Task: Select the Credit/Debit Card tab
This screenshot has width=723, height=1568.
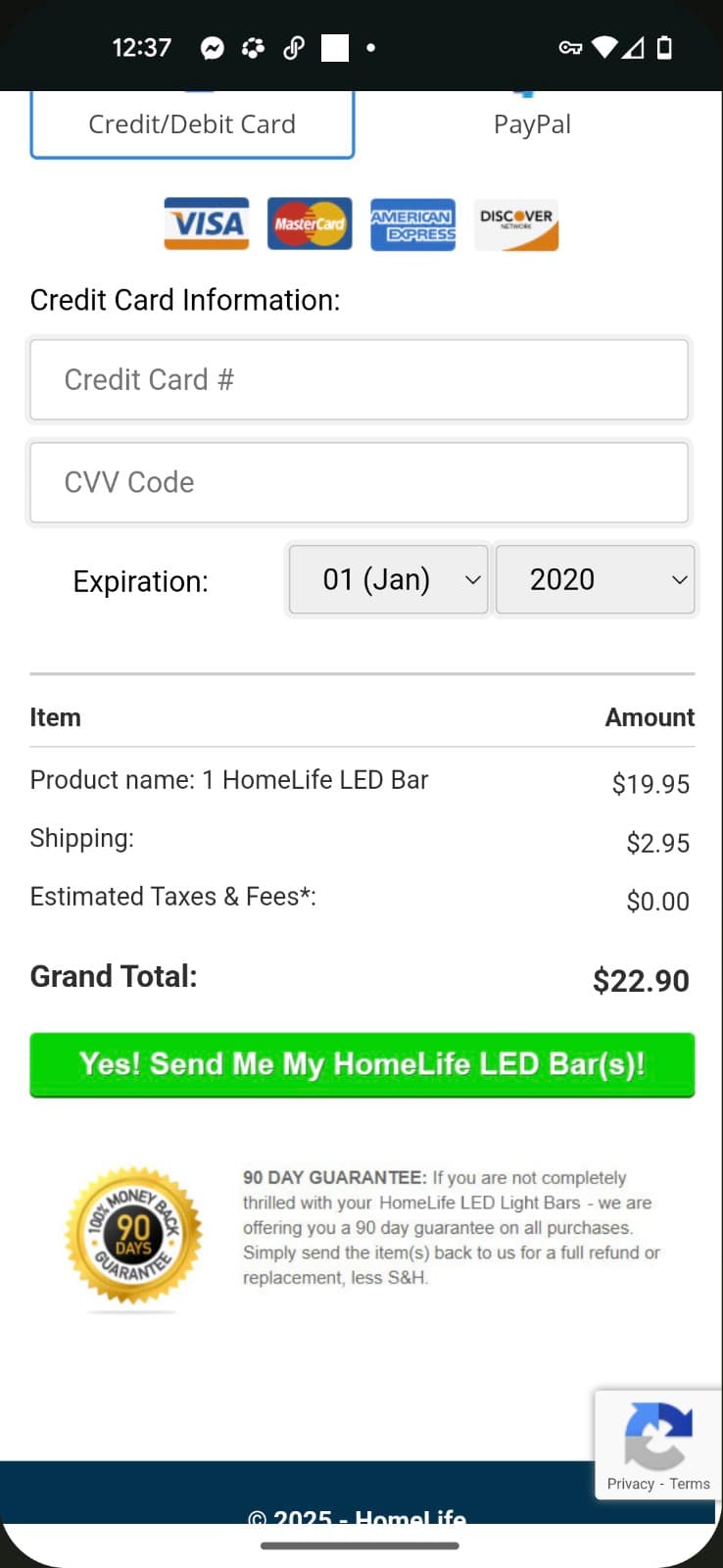Action: pyautogui.click(x=192, y=123)
